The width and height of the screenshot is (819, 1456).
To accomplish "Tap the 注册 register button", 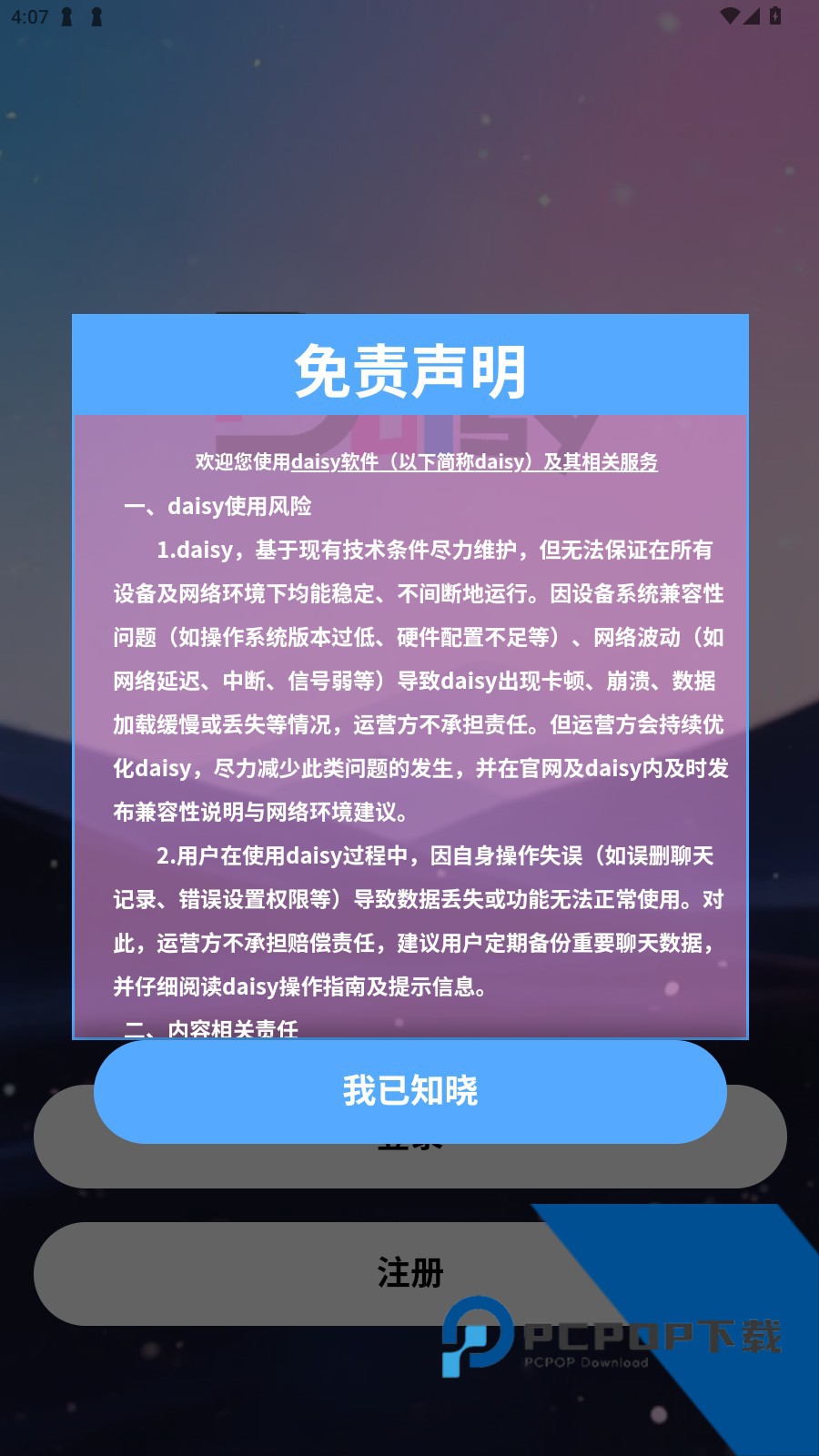I will click(409, 1273).
